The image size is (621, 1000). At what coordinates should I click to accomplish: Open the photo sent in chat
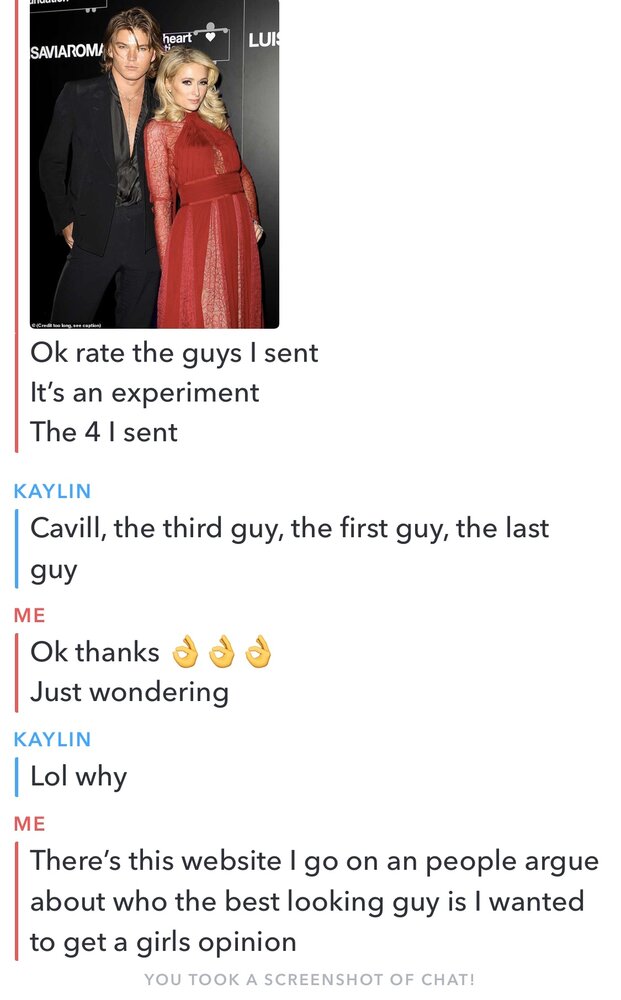click(x=154, y=165)
